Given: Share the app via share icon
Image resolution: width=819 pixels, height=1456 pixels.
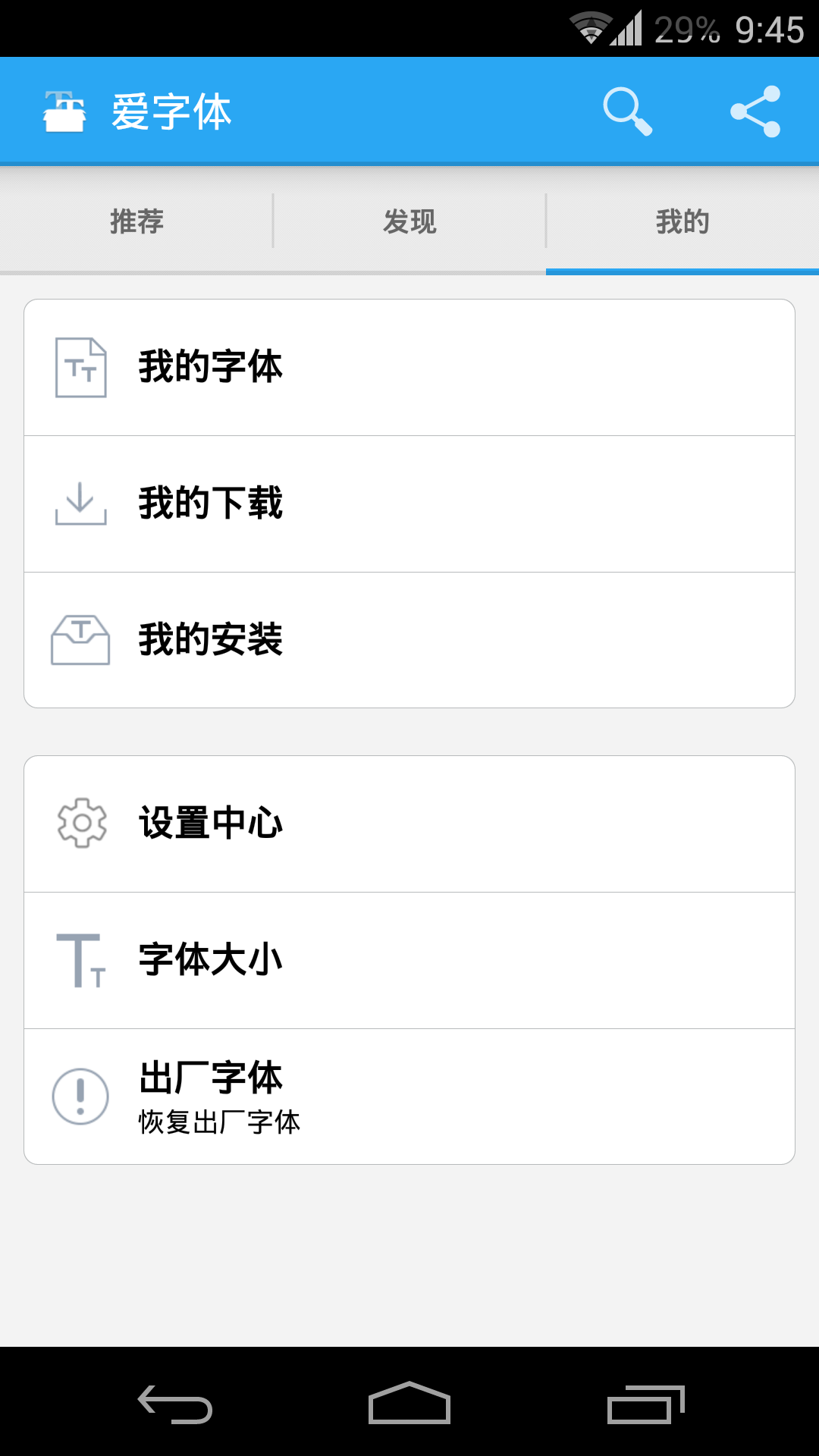Looking at the screenshot, I should pyautogui.click(x=755, y=111).
